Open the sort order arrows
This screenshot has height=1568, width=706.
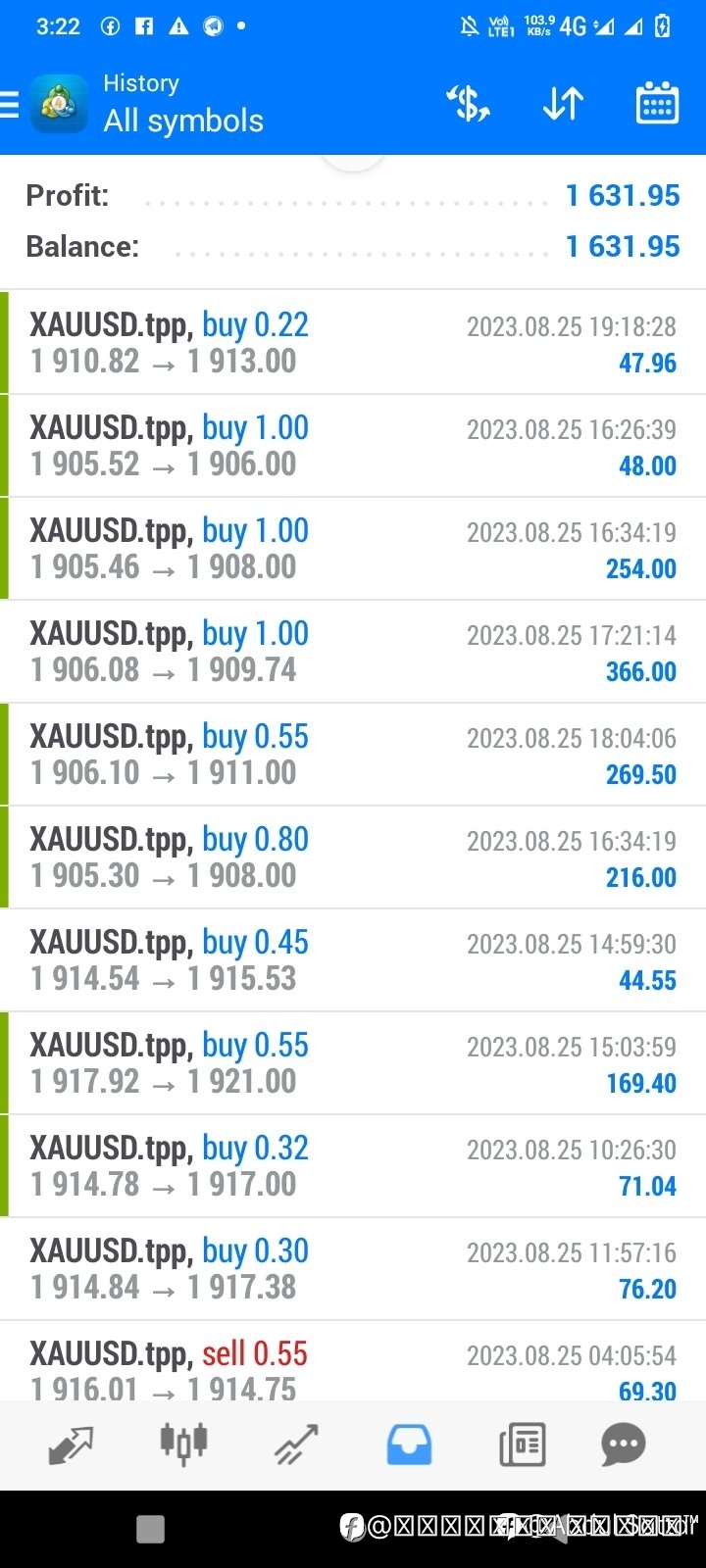563,104
